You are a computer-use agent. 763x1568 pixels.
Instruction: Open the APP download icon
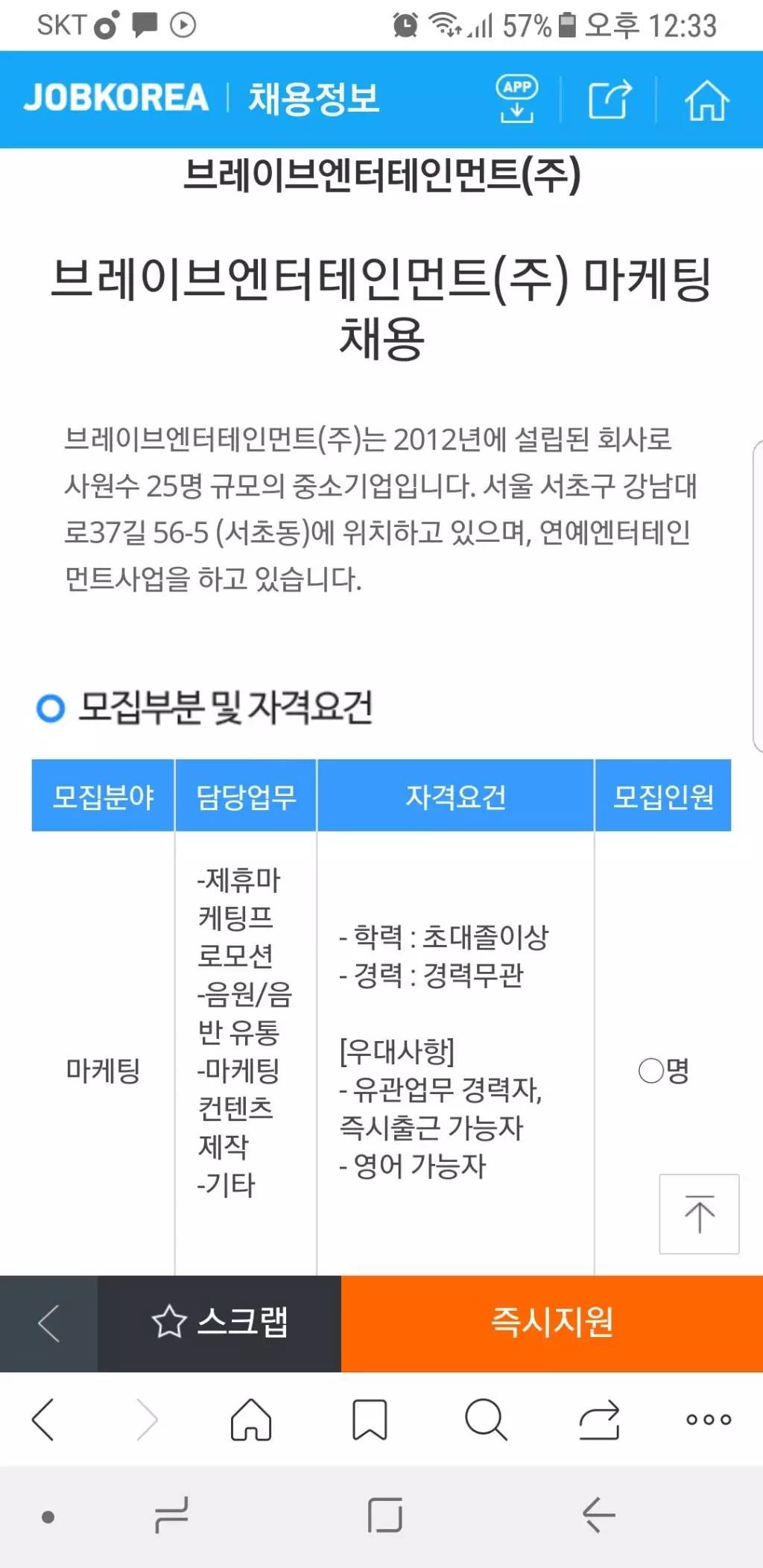pos(517,98)
